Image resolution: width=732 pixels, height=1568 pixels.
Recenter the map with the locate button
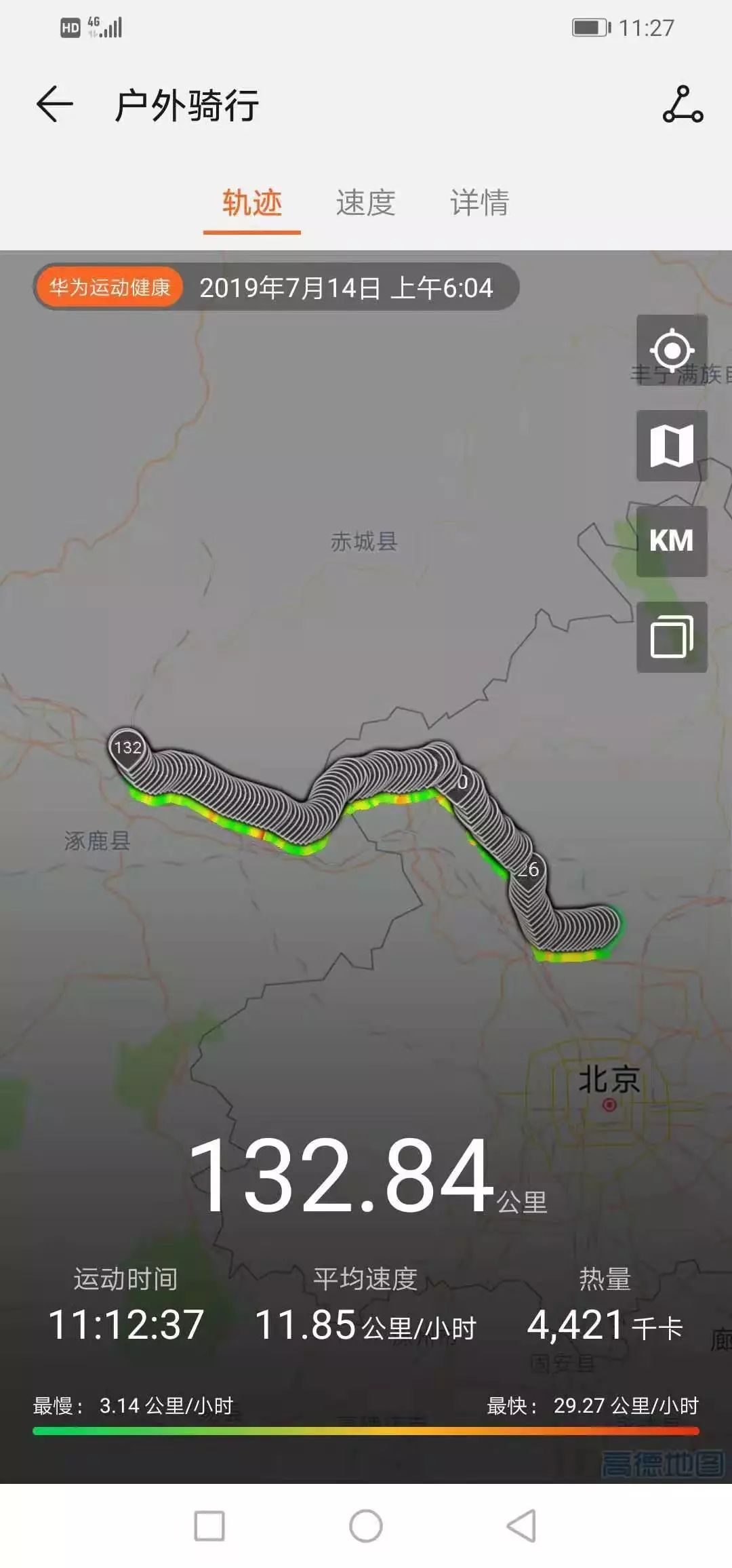[x=672, y=350]
